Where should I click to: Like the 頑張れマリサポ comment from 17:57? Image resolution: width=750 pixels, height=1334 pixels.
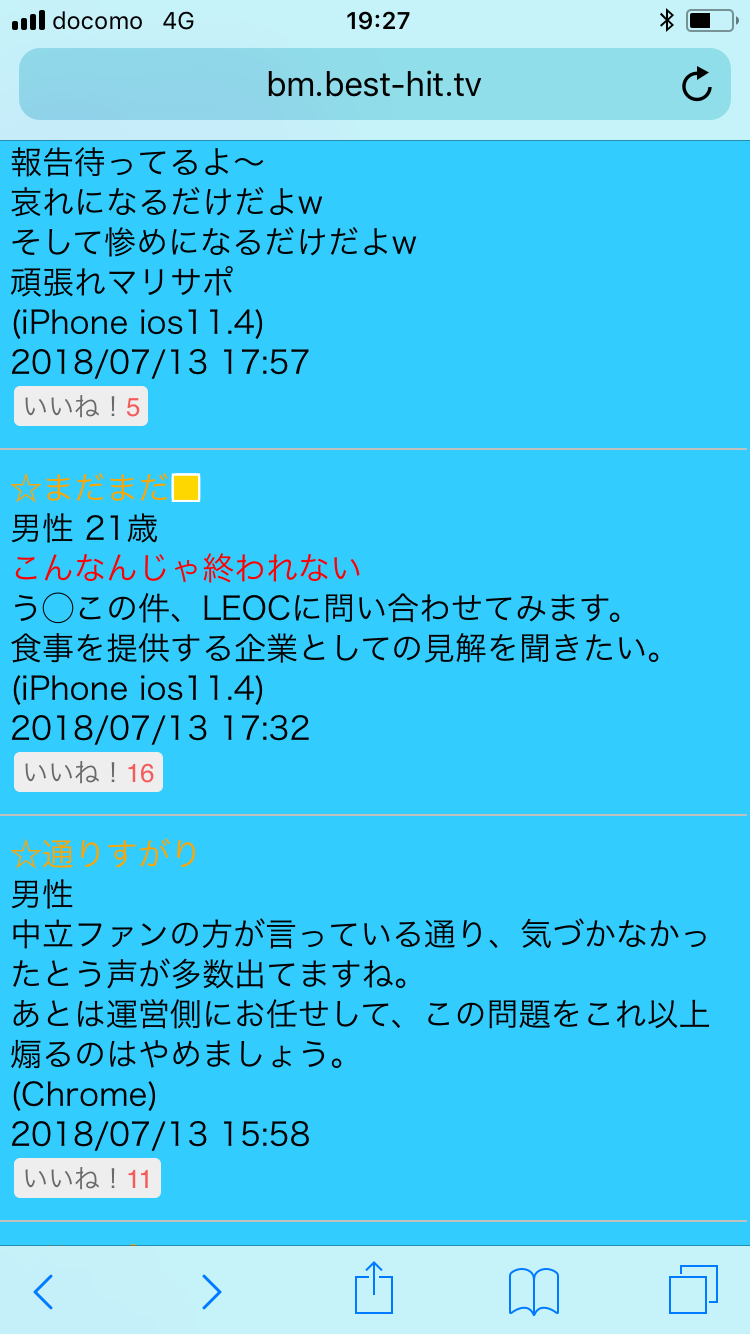(x=81, y=407)
